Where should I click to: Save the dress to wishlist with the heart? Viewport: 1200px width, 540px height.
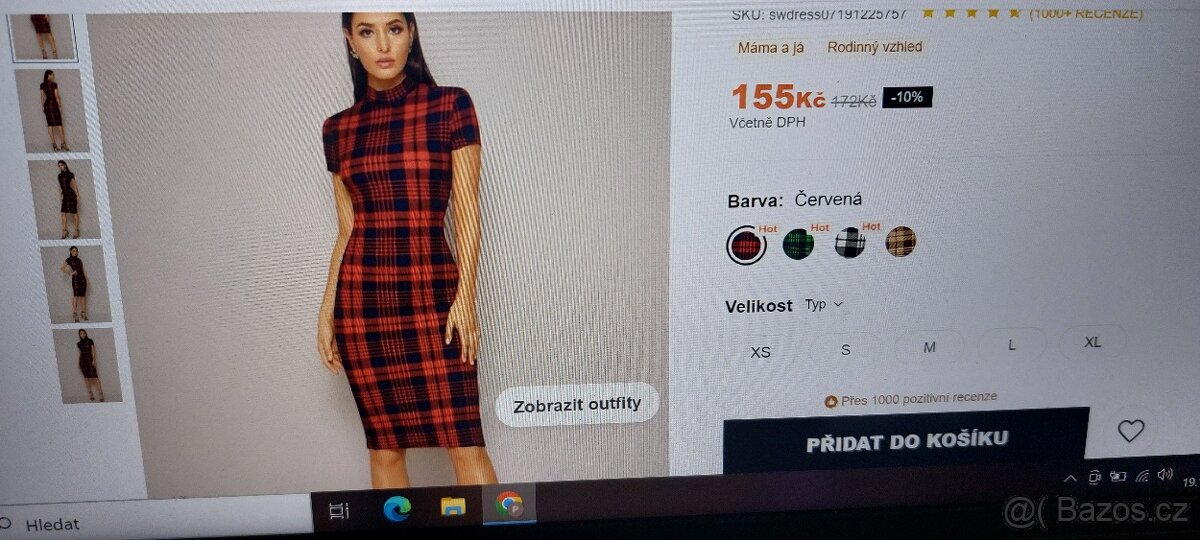1130,431
